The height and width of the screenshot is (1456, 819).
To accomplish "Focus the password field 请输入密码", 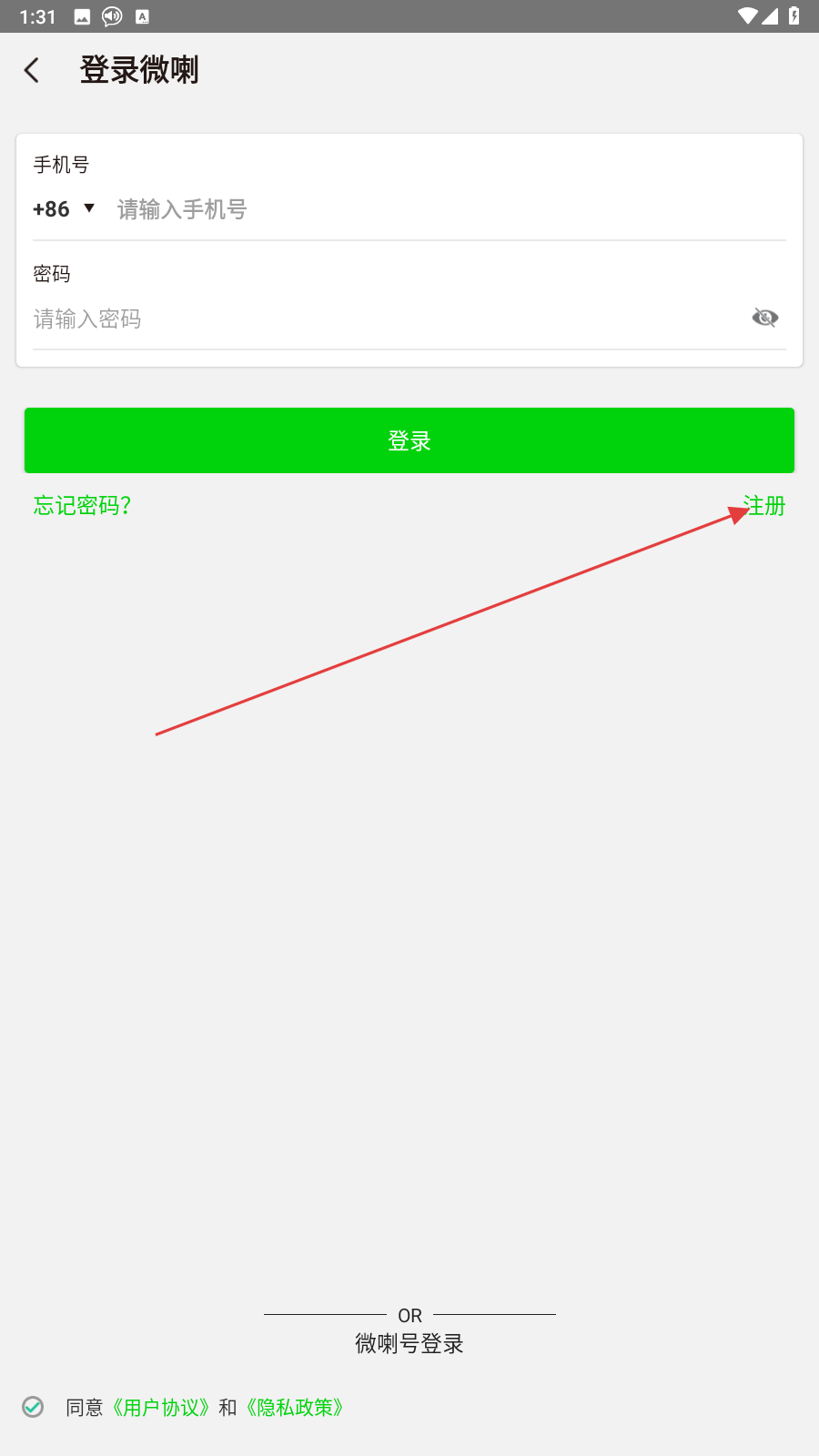I will [382, 318].
